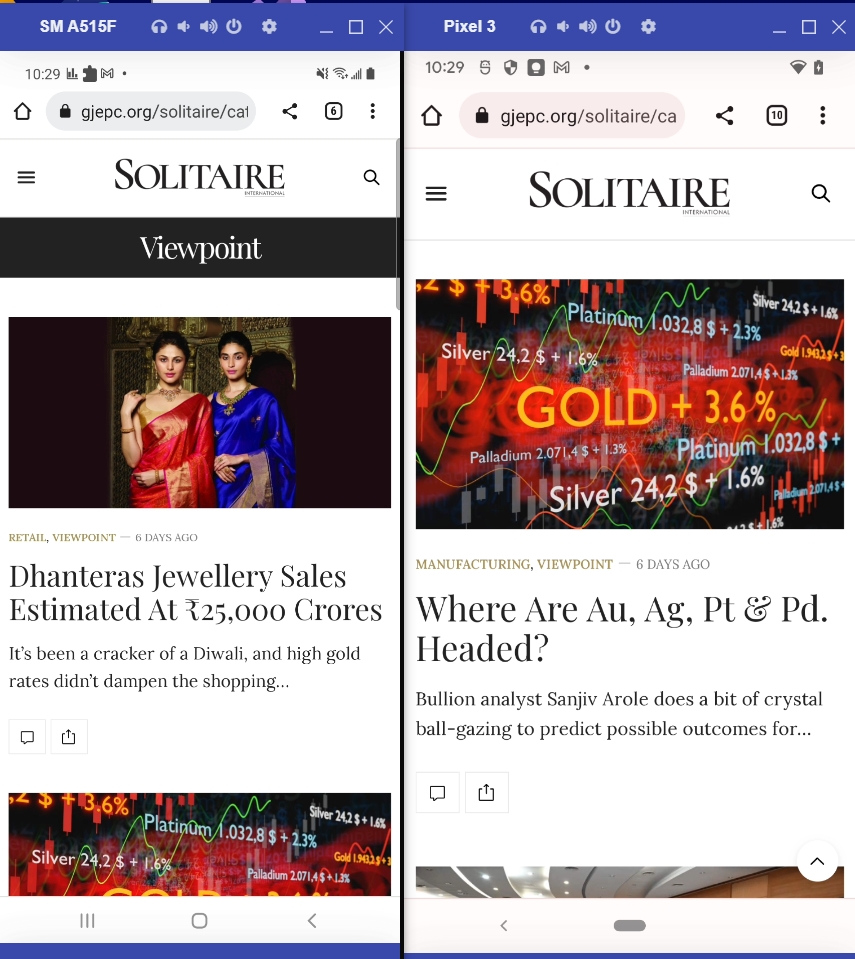Viewport: 855px width, 959px height.
Task: Open the saree models photo tile
Action: (x=199, y=412)
